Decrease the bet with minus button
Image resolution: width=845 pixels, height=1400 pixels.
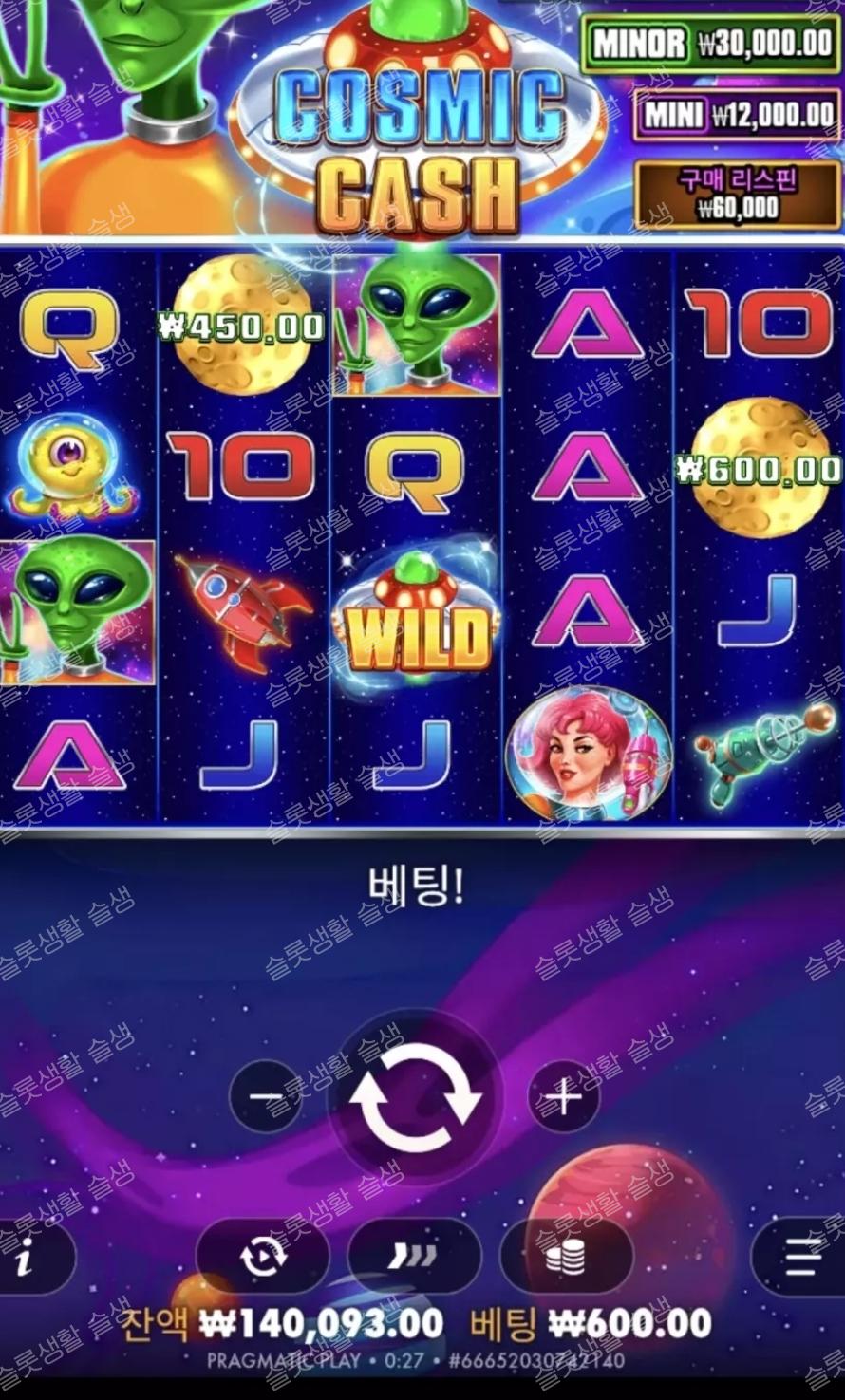pos(265,1096)
